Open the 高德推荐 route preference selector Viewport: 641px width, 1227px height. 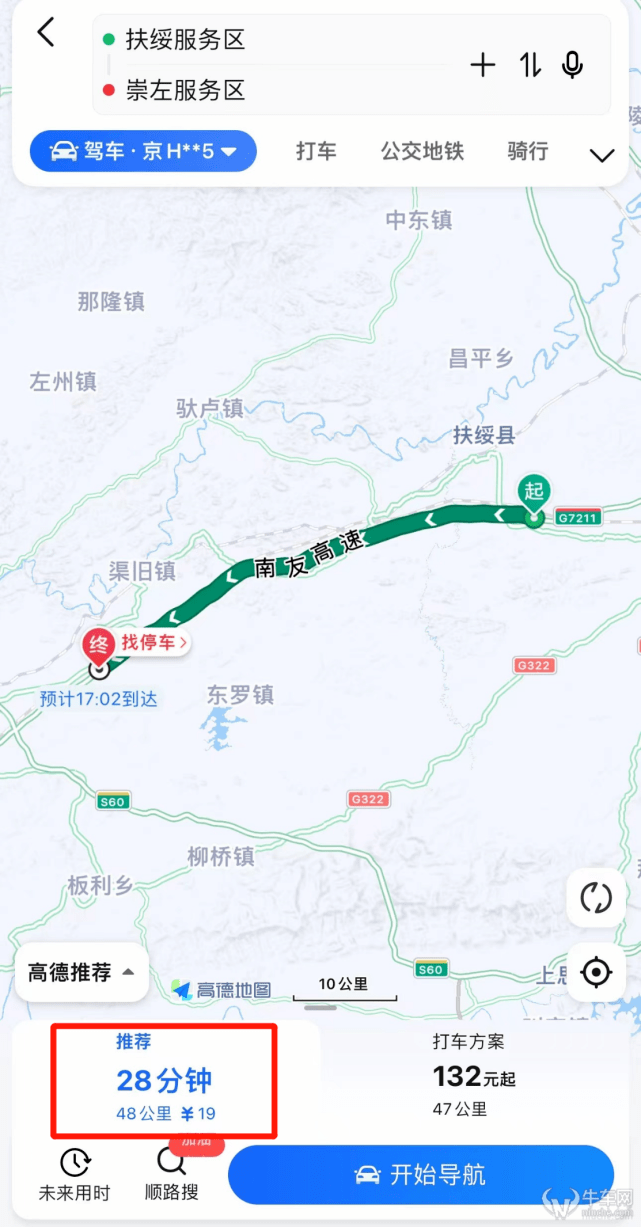pyautogui.click(x=82, y=972)
